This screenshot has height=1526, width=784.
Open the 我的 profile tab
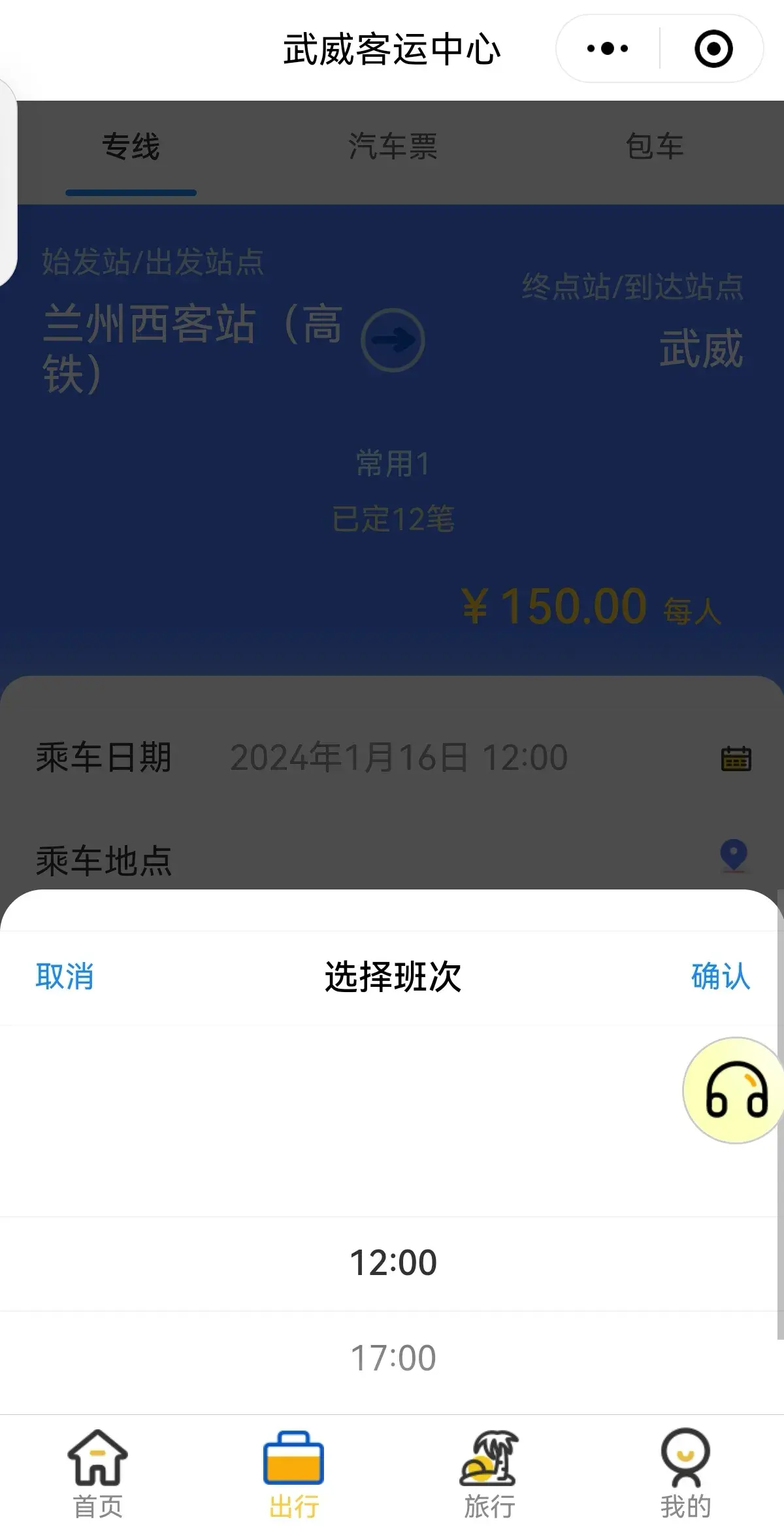coord(685,1474)
